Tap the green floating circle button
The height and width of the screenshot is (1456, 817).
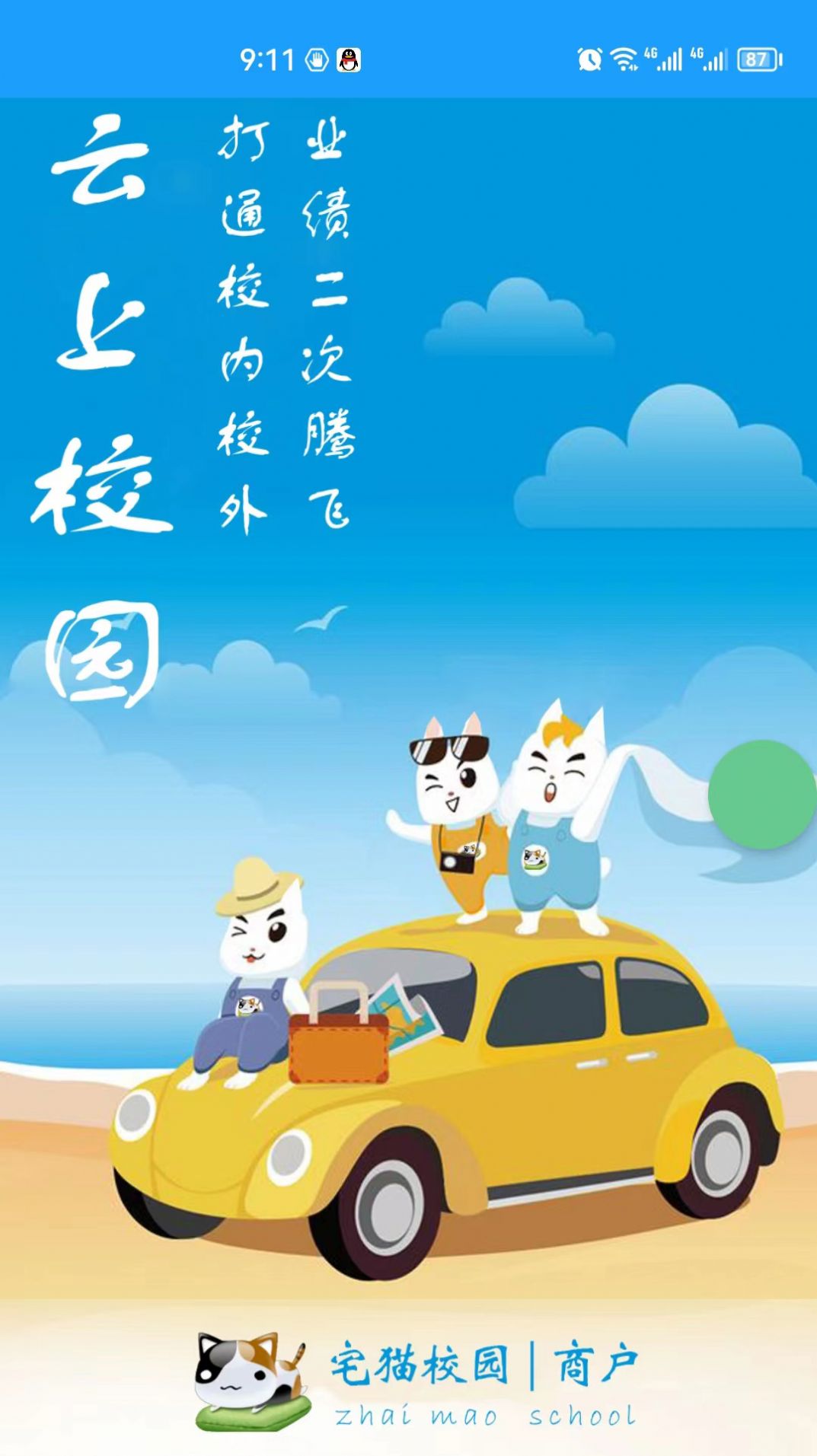pos(761,795)
